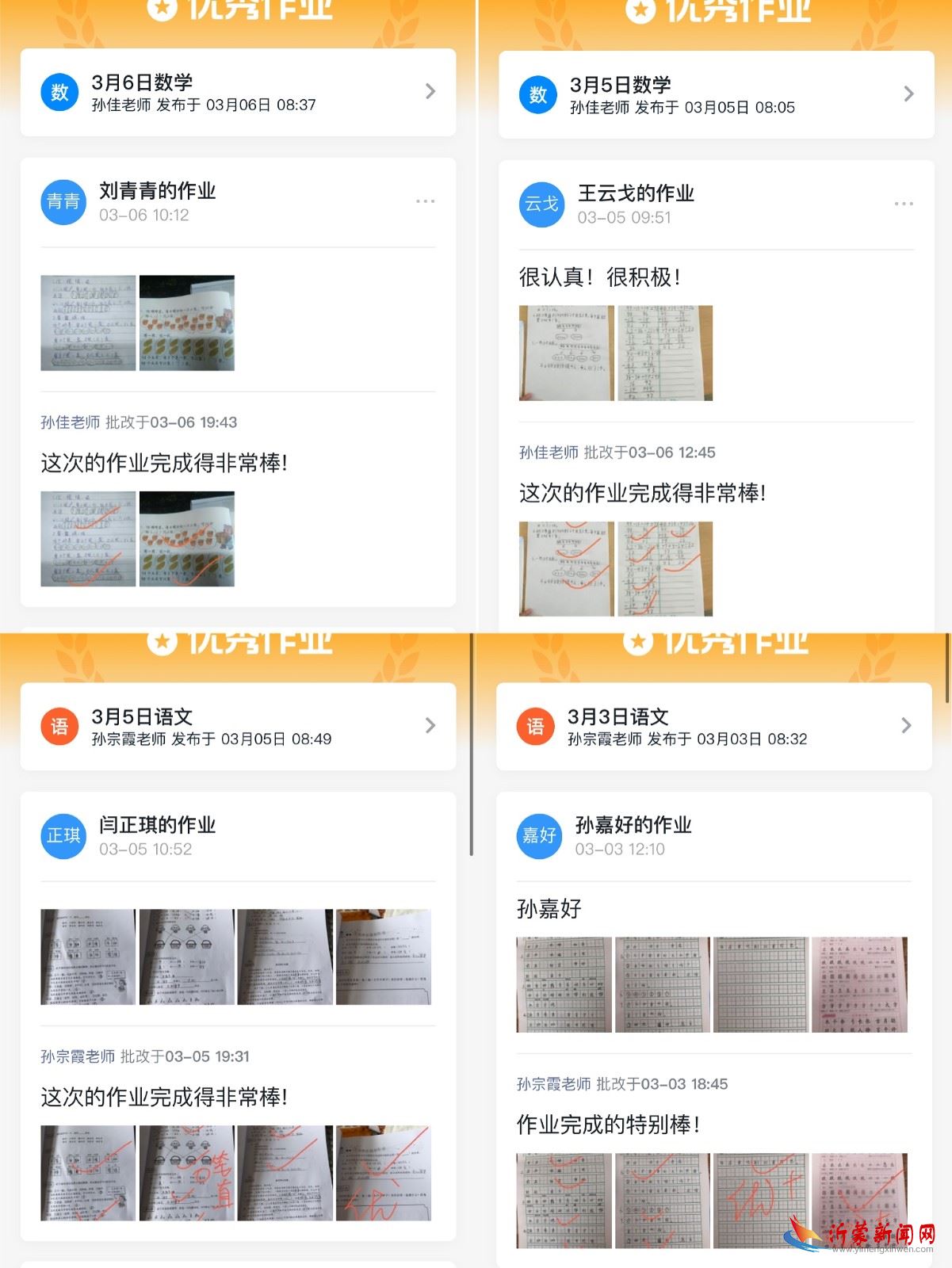Select the 语 icon beside 3月3日语文
The height and width of the screenshot is (1268, 952).
538,726
